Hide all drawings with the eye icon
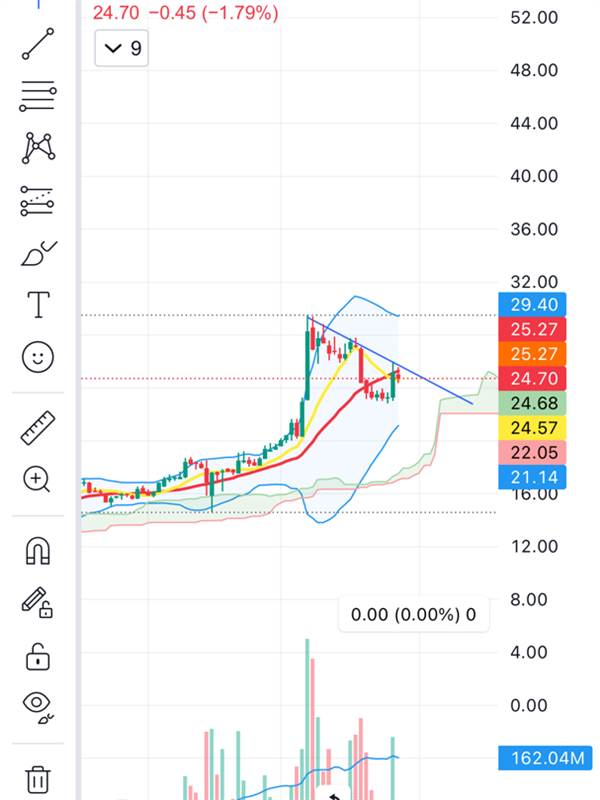Screen dimensions: 600x800 pyautogui.click(x=38, y=707)
